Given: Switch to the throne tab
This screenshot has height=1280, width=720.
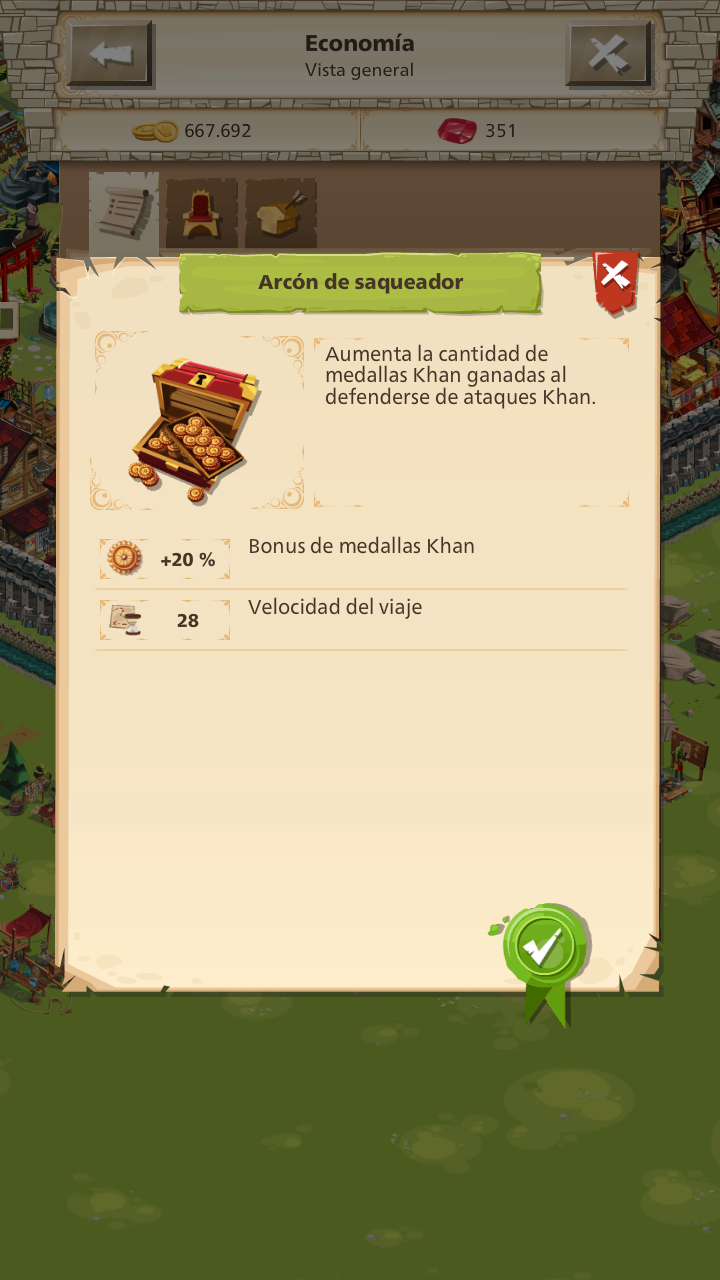Looking at the screenshot, I should (202, 214).
